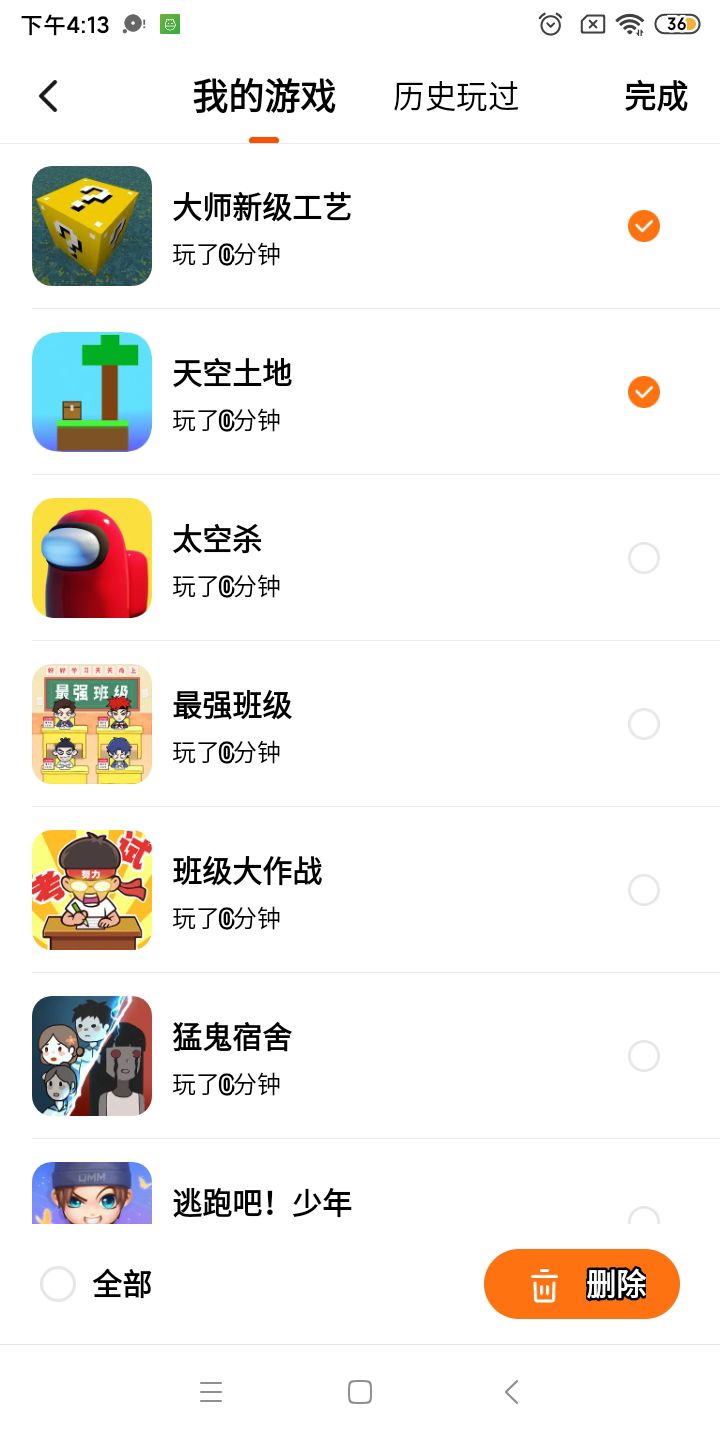This screenshot has width=720, height=1440.
Task: Go back using the top-left arrow
Action: pyautogui.click(x=48, y=97)
